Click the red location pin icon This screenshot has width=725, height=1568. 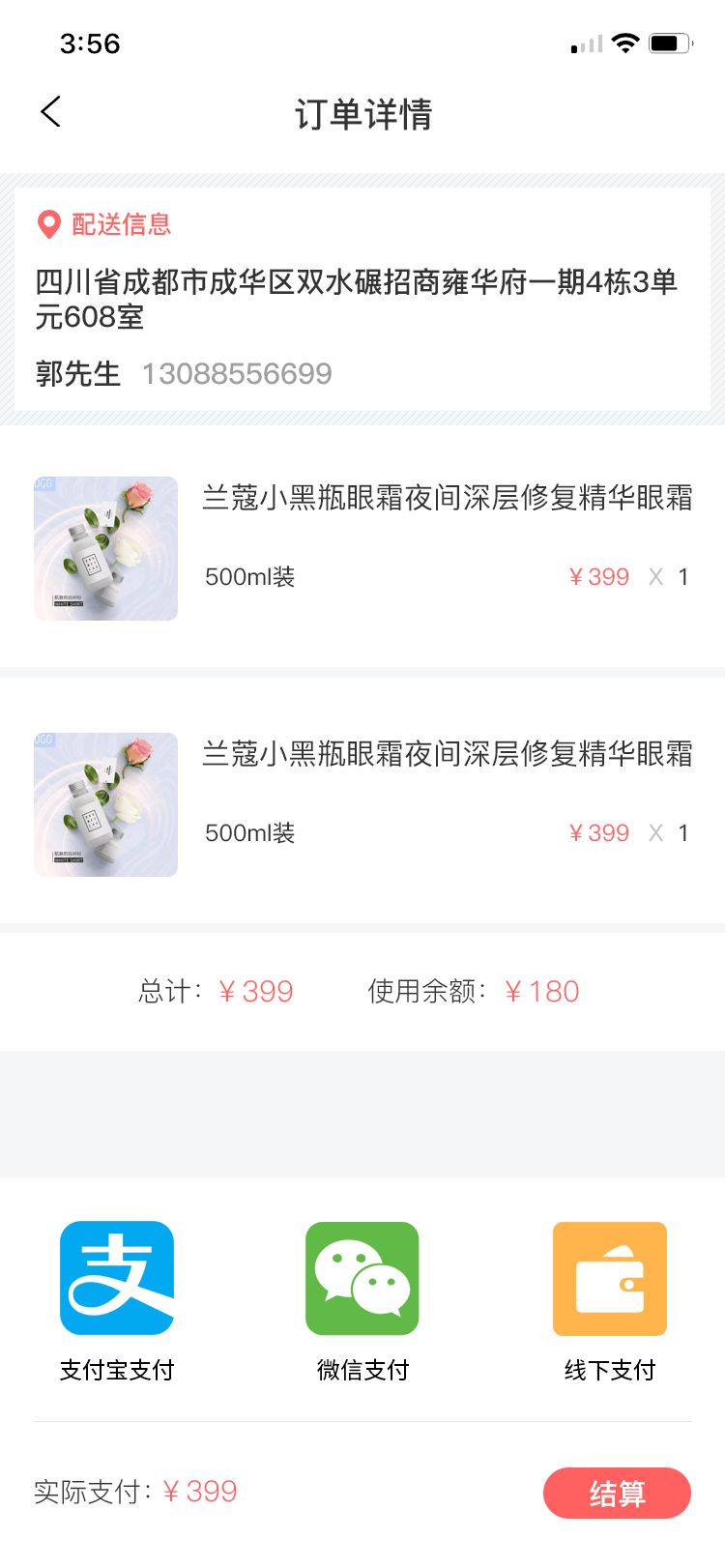[45, 223]
